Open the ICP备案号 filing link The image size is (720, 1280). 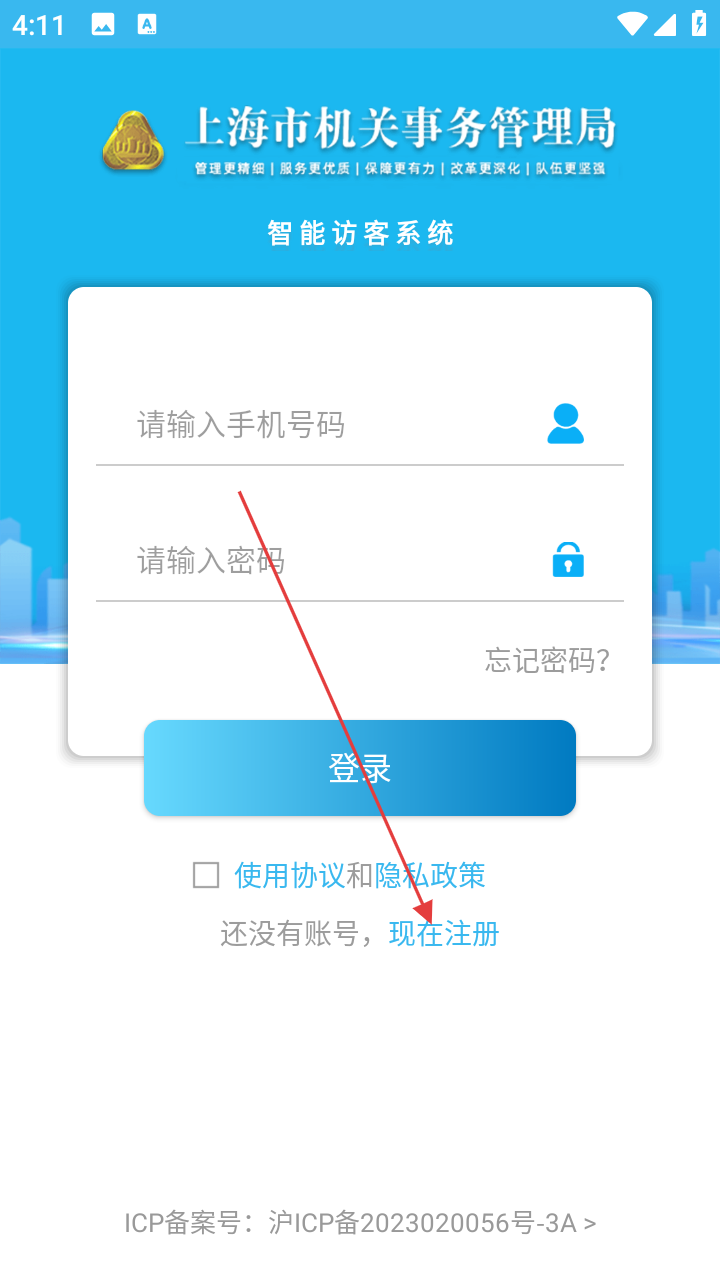point(360,1223)
